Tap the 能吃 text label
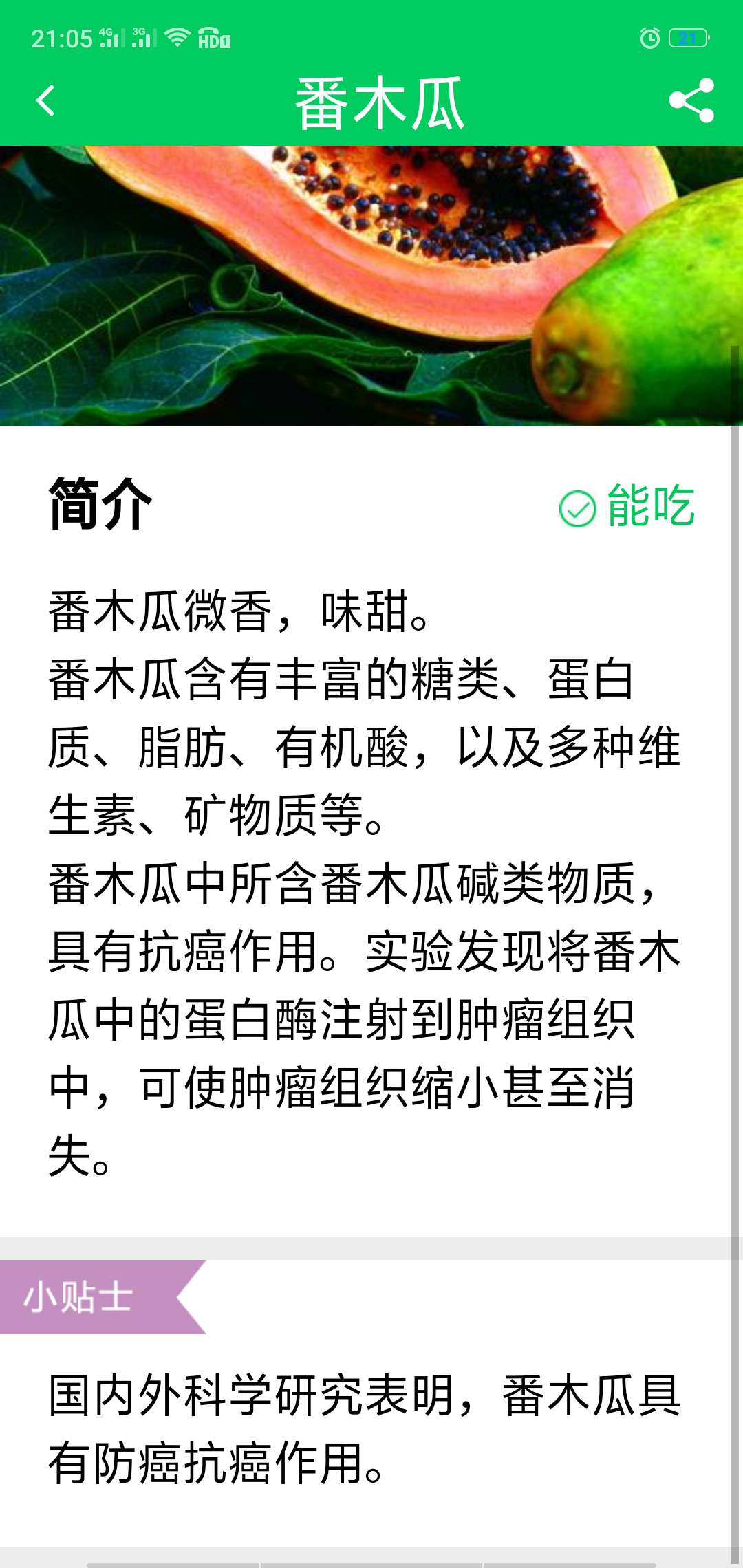The image size is (743, 1568). click(x=650, y=508)
